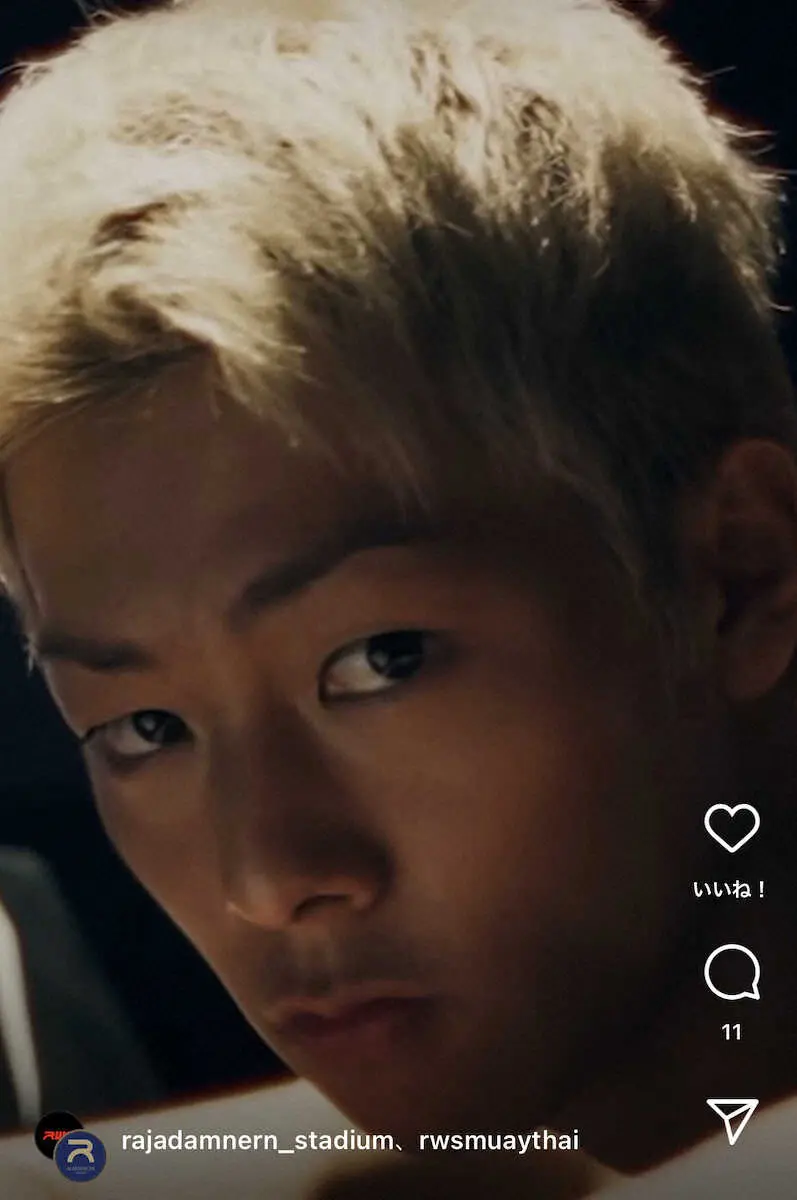The image size is (797, 1200).
Task: Tap the overlapping profile avatars
Action: click(72, 1146)
